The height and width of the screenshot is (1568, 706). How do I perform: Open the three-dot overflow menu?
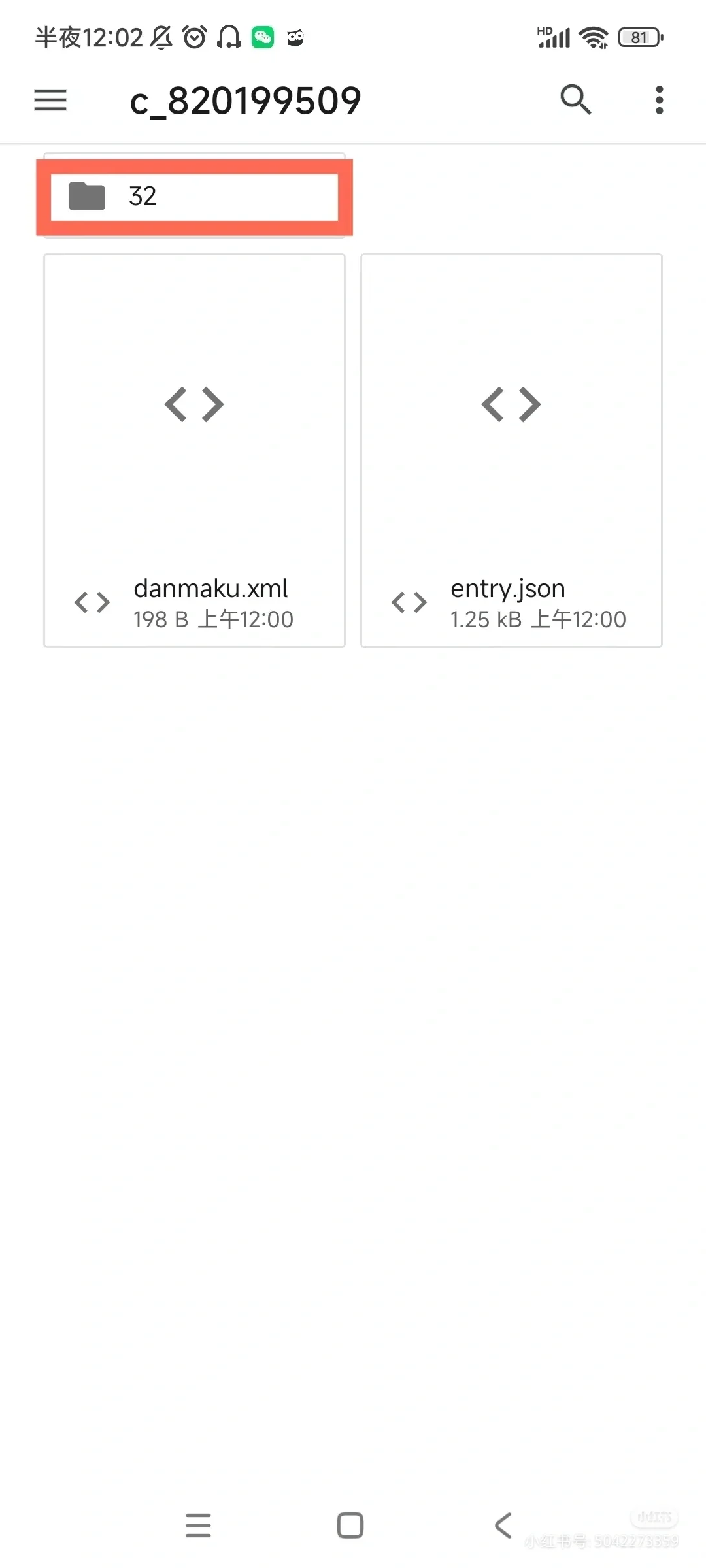tap(659, 100)
